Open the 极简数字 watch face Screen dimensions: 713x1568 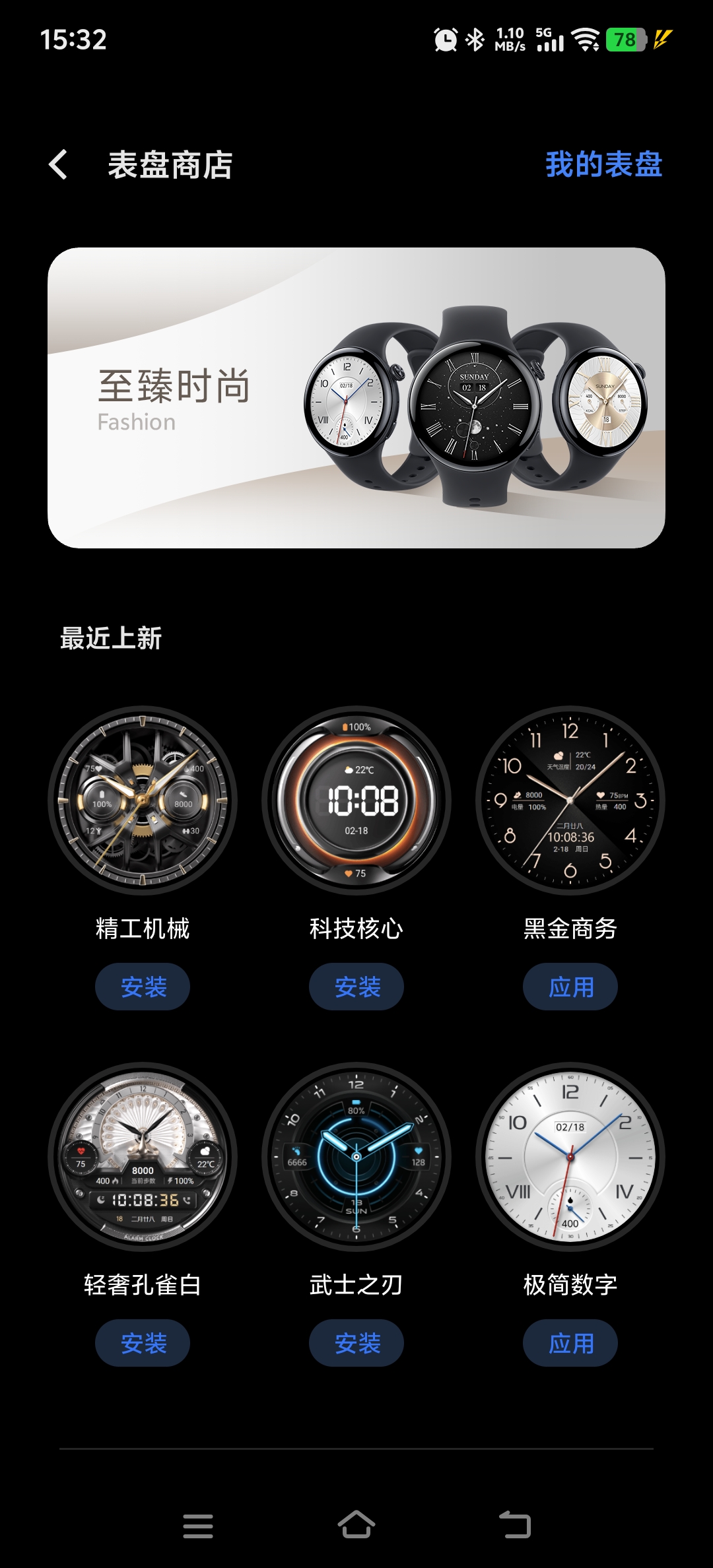pos(570,1156)
